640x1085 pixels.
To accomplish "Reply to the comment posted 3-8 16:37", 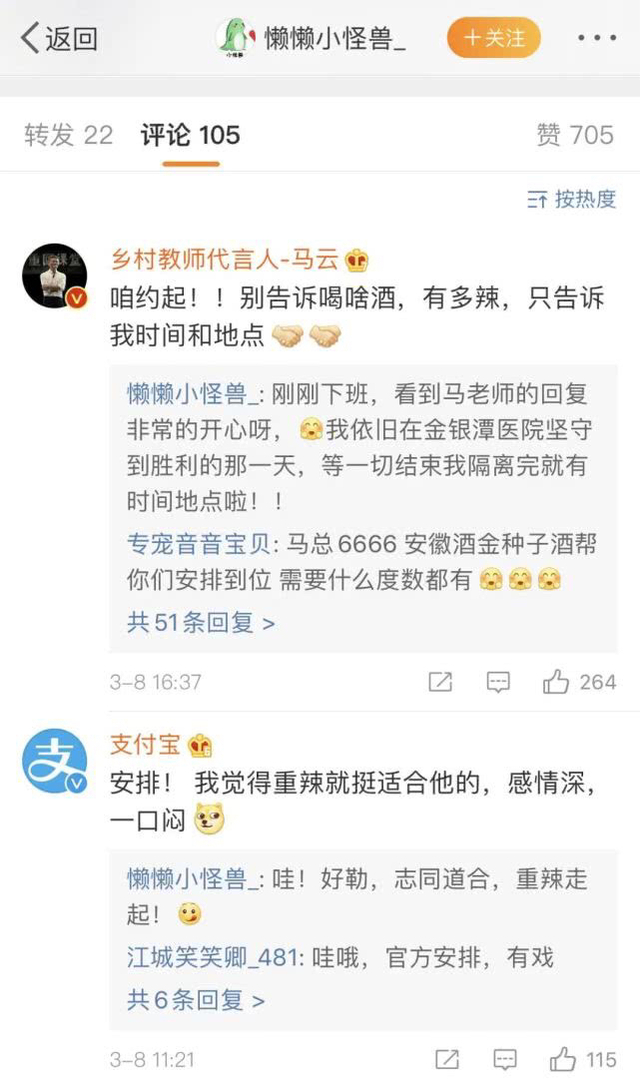I will [x=497, y=682].
